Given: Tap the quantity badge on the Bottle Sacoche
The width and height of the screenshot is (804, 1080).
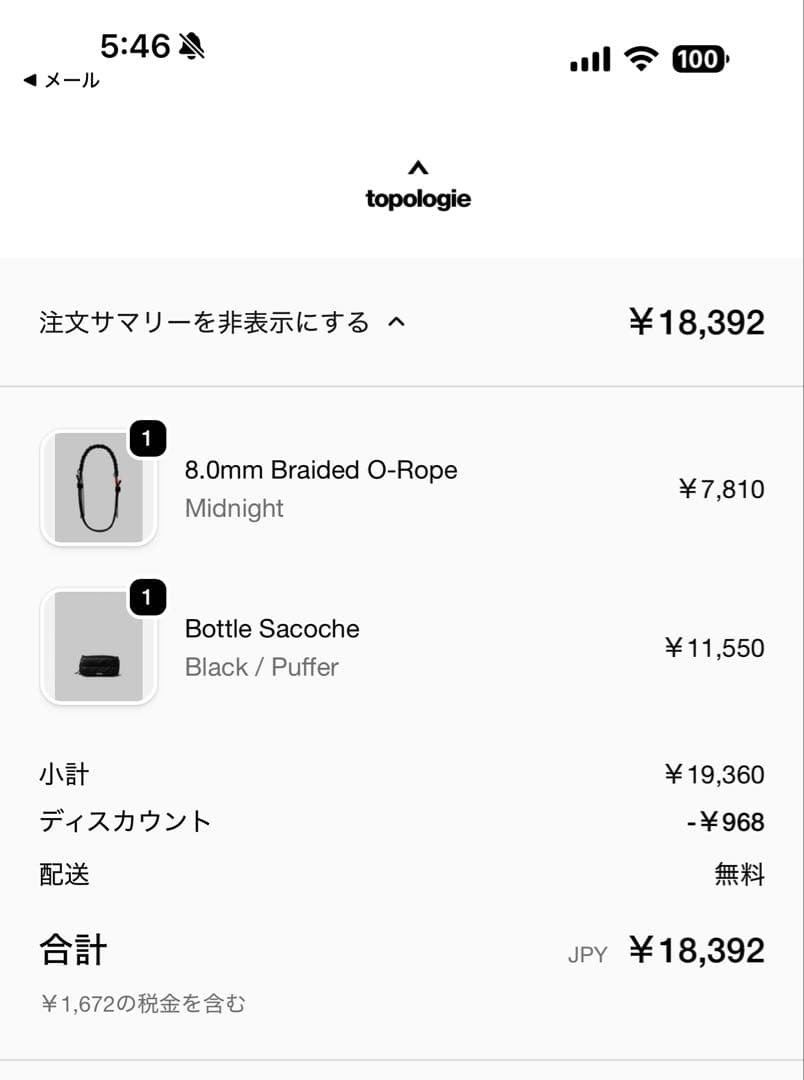Looking at the screenshot, I should 147,599.
